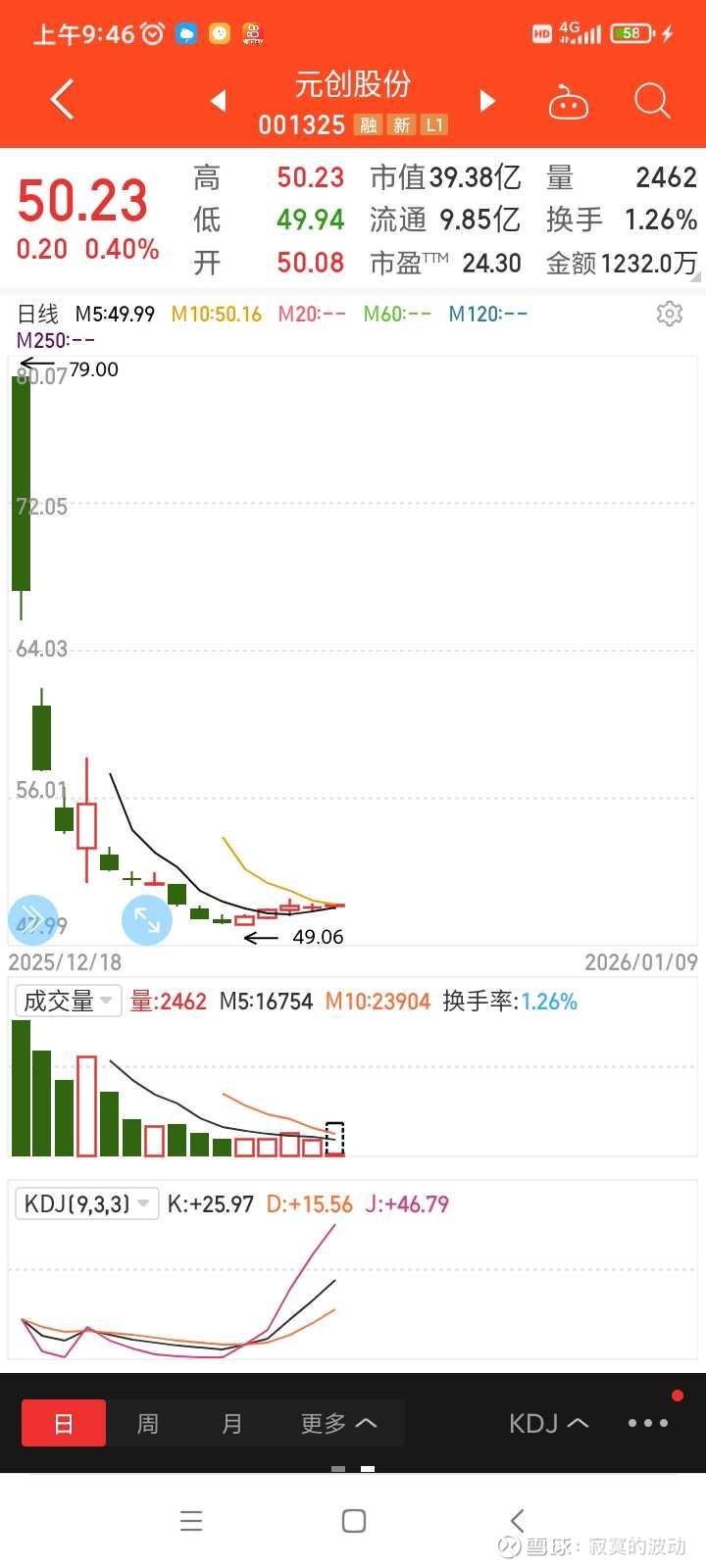Viewport: 706px width, 1568px height.
Task: Select the 日 daily chart tab
Action: tap(64, 1423)
